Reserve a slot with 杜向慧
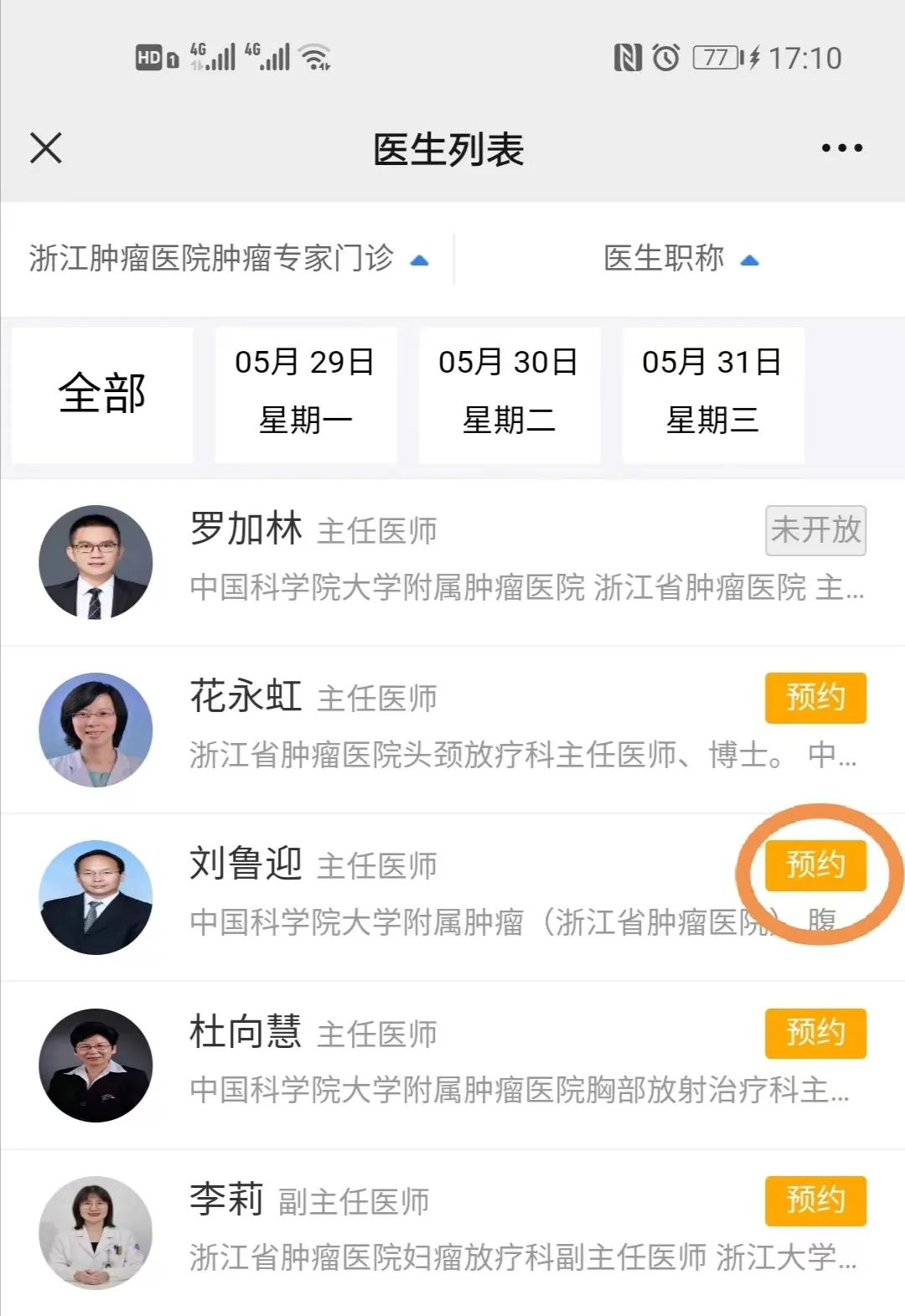Viewport: 905px width, 1316px height. (814, 1033)
